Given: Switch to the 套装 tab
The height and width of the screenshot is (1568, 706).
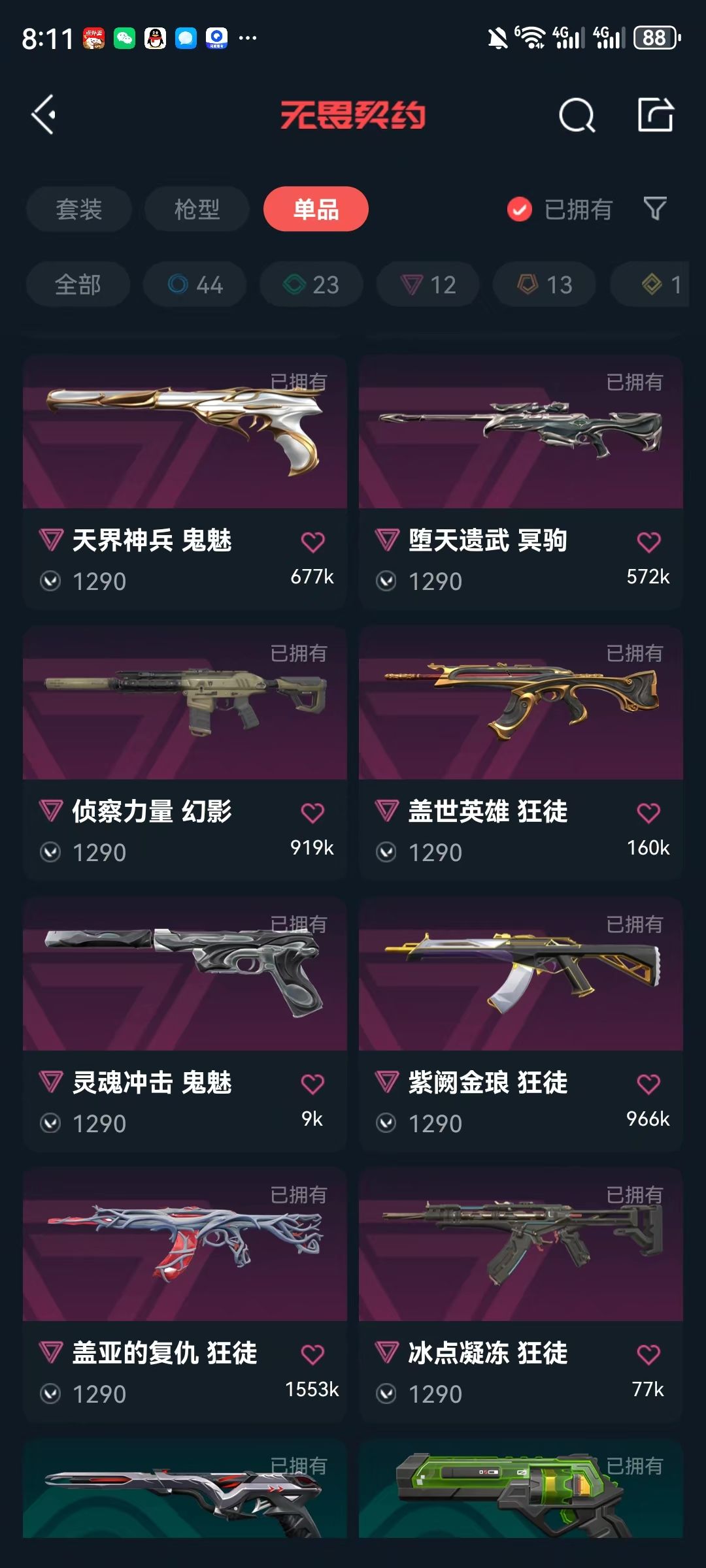Looking at the screenshot, I should (x=79, y=209).
